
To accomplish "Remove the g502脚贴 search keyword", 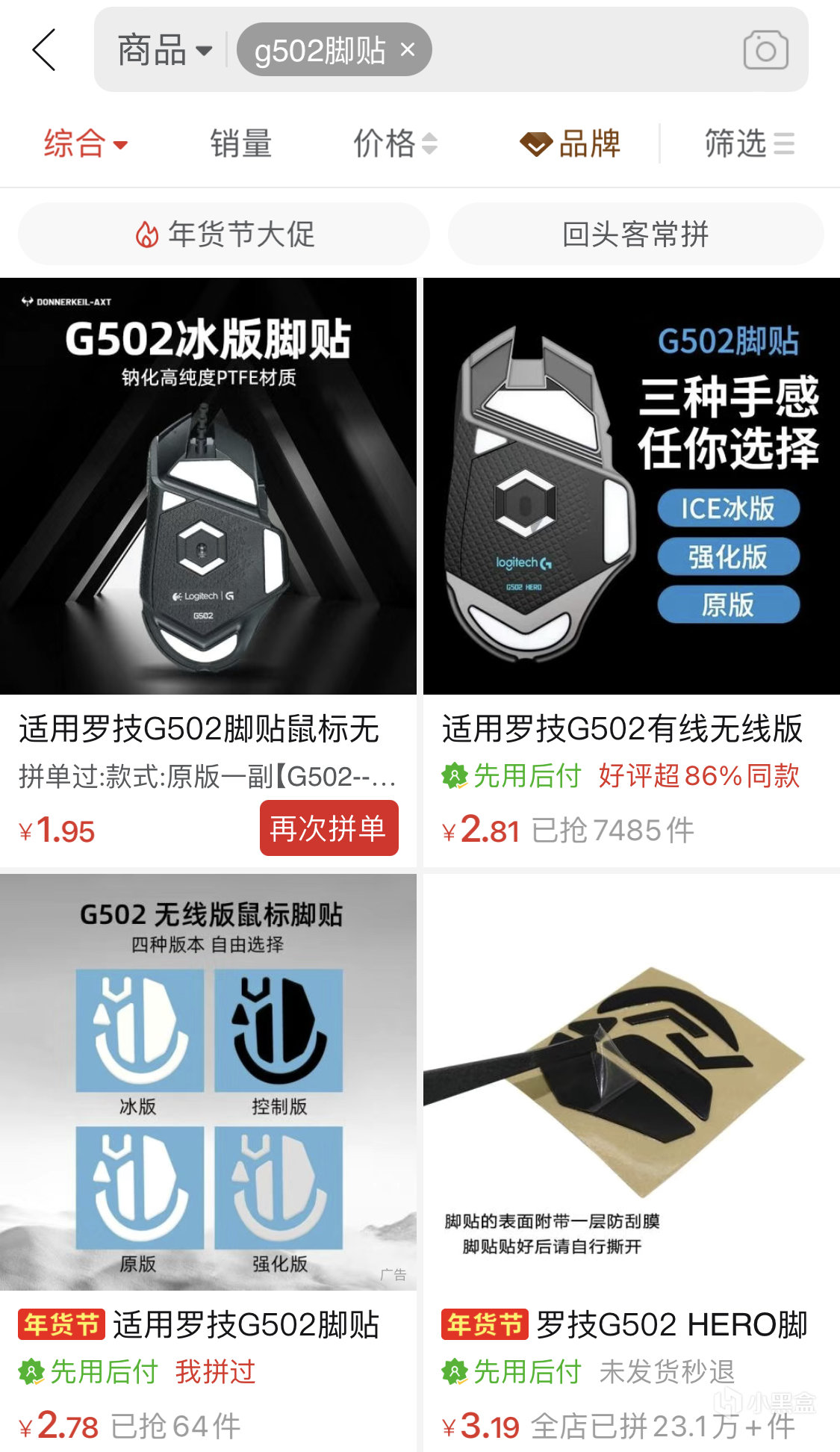I will pos(408,50).
